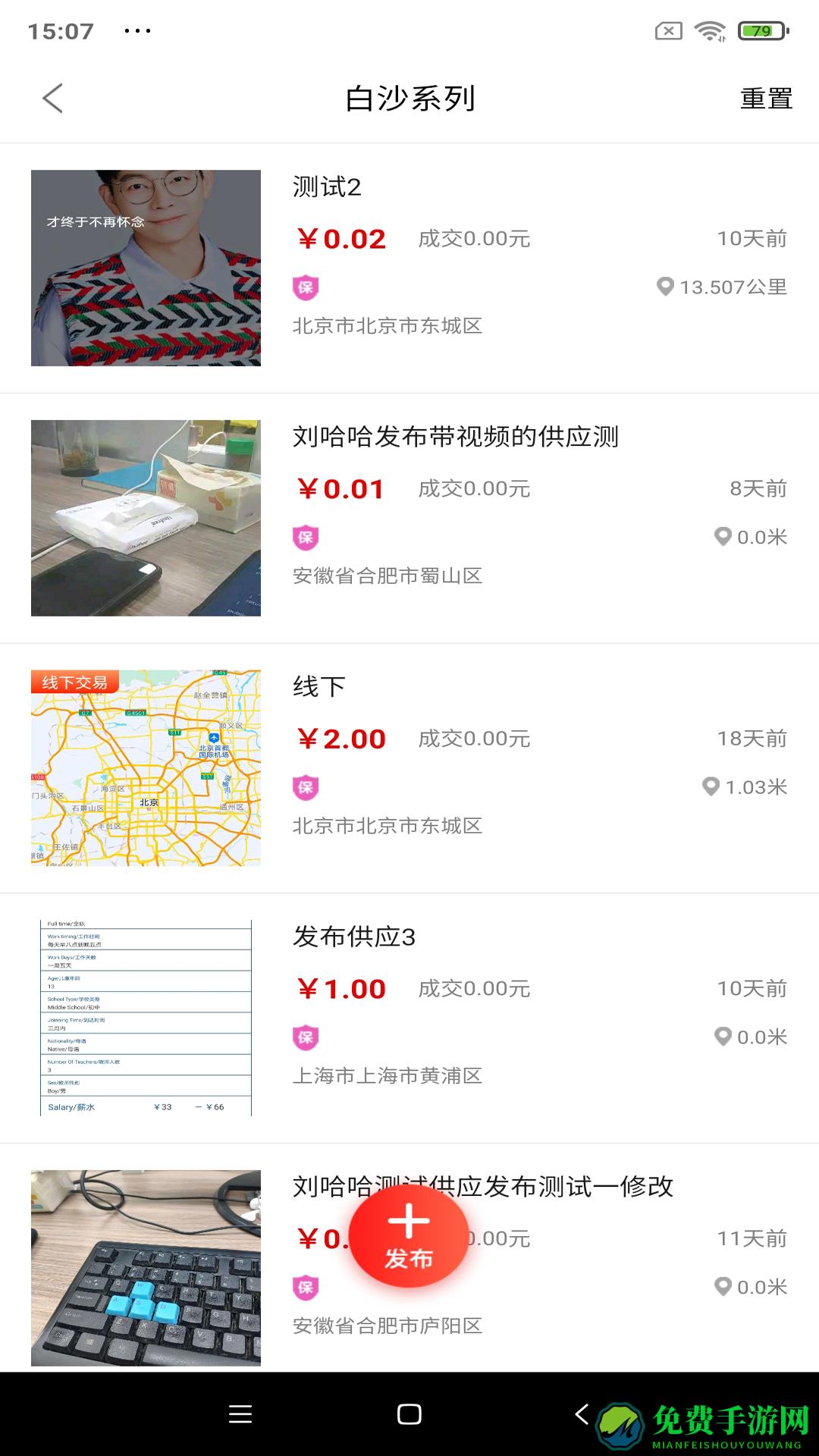Open the system recent apps menu
The height and width of the screenshot is (1456, 819).
[x=240, y=1414]
